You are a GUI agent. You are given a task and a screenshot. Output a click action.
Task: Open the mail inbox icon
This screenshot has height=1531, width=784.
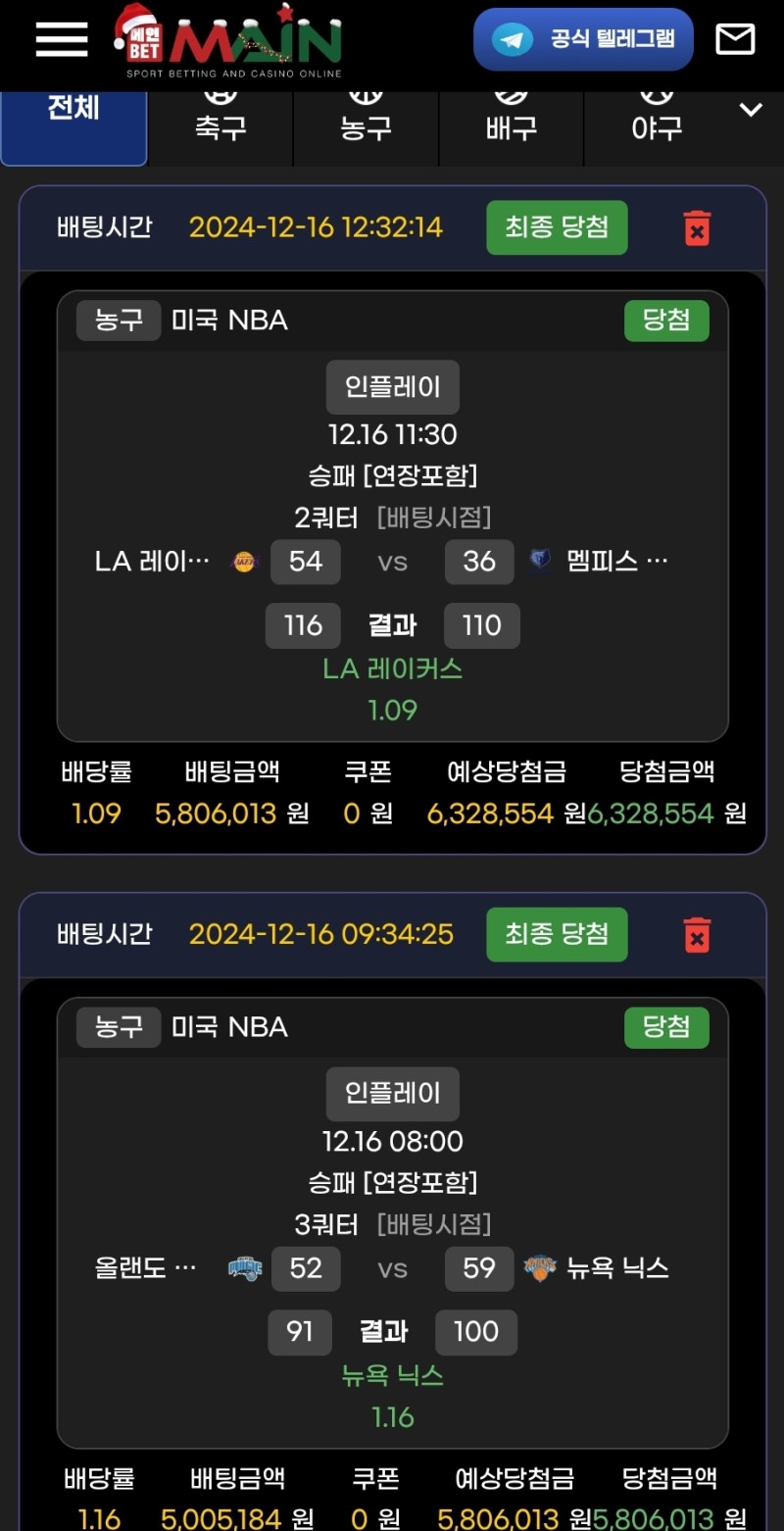(x=735, y=39)
